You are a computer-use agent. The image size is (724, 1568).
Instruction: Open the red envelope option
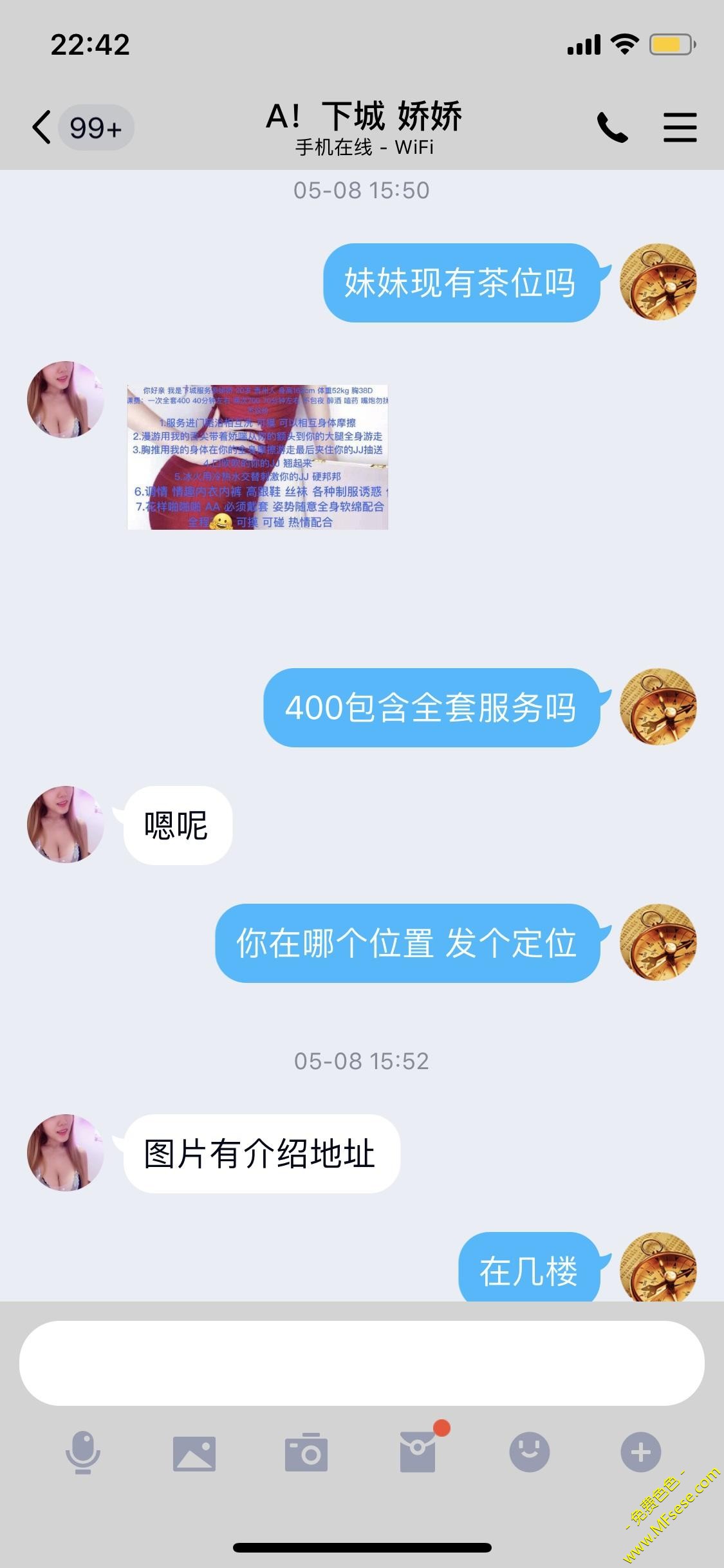pos(418,1453)
